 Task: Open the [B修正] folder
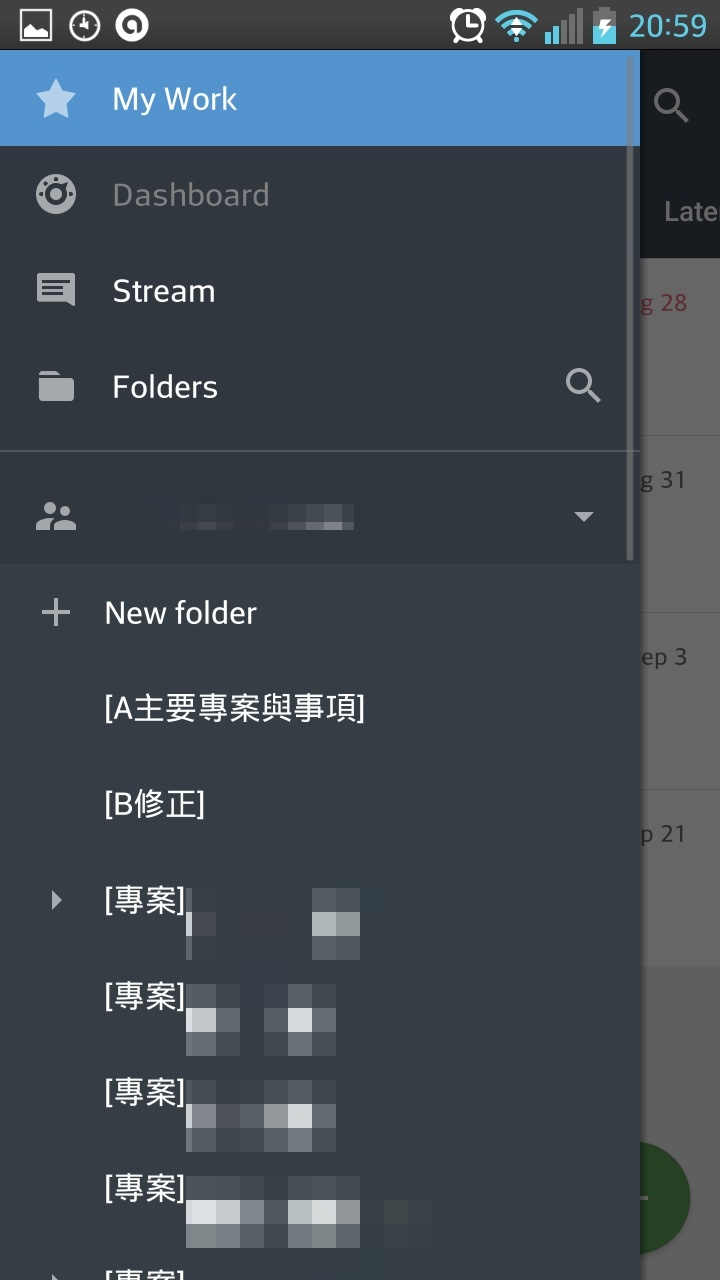pyautogui.click(x=319, y=804)
